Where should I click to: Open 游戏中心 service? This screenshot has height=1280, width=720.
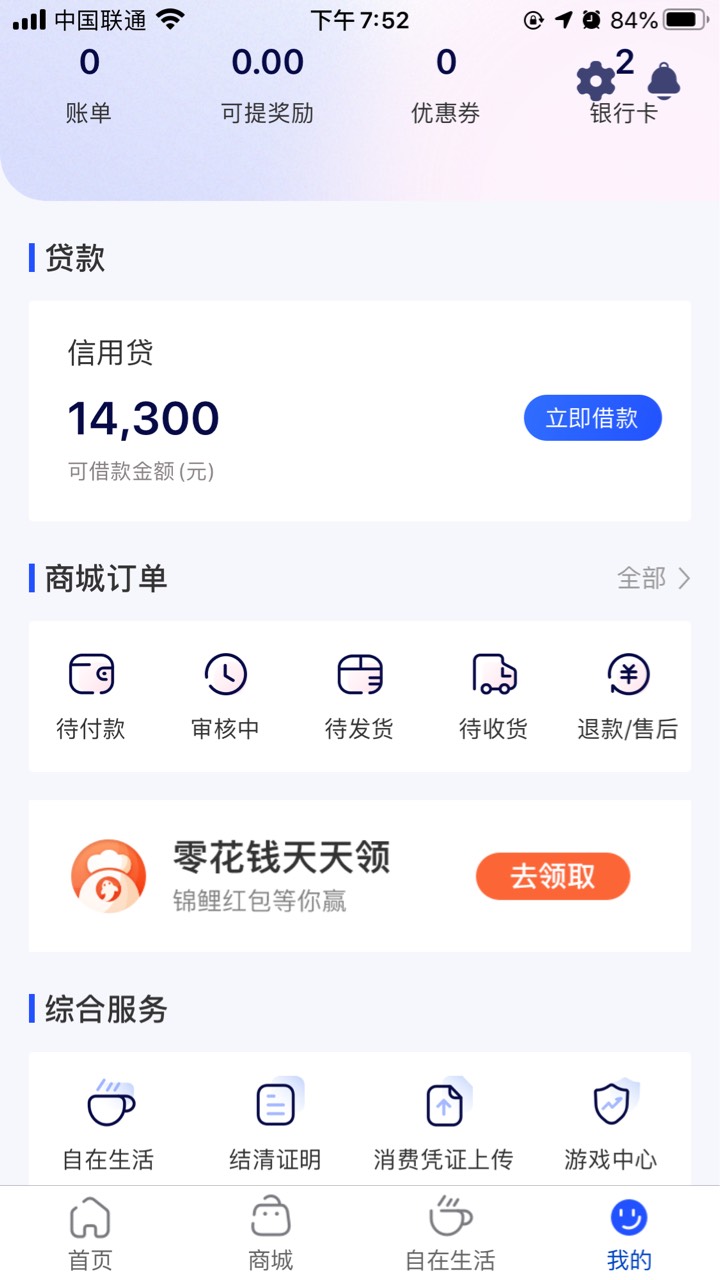tap(611, 1124)
